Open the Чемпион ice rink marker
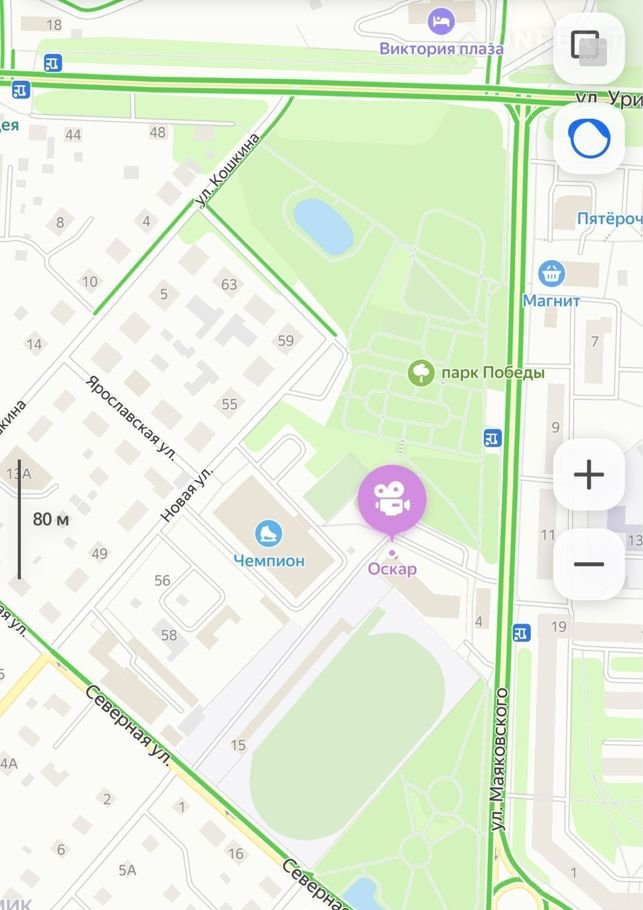Screen dimensions: 643x910 pyautogui.click(x=268, y=535)
